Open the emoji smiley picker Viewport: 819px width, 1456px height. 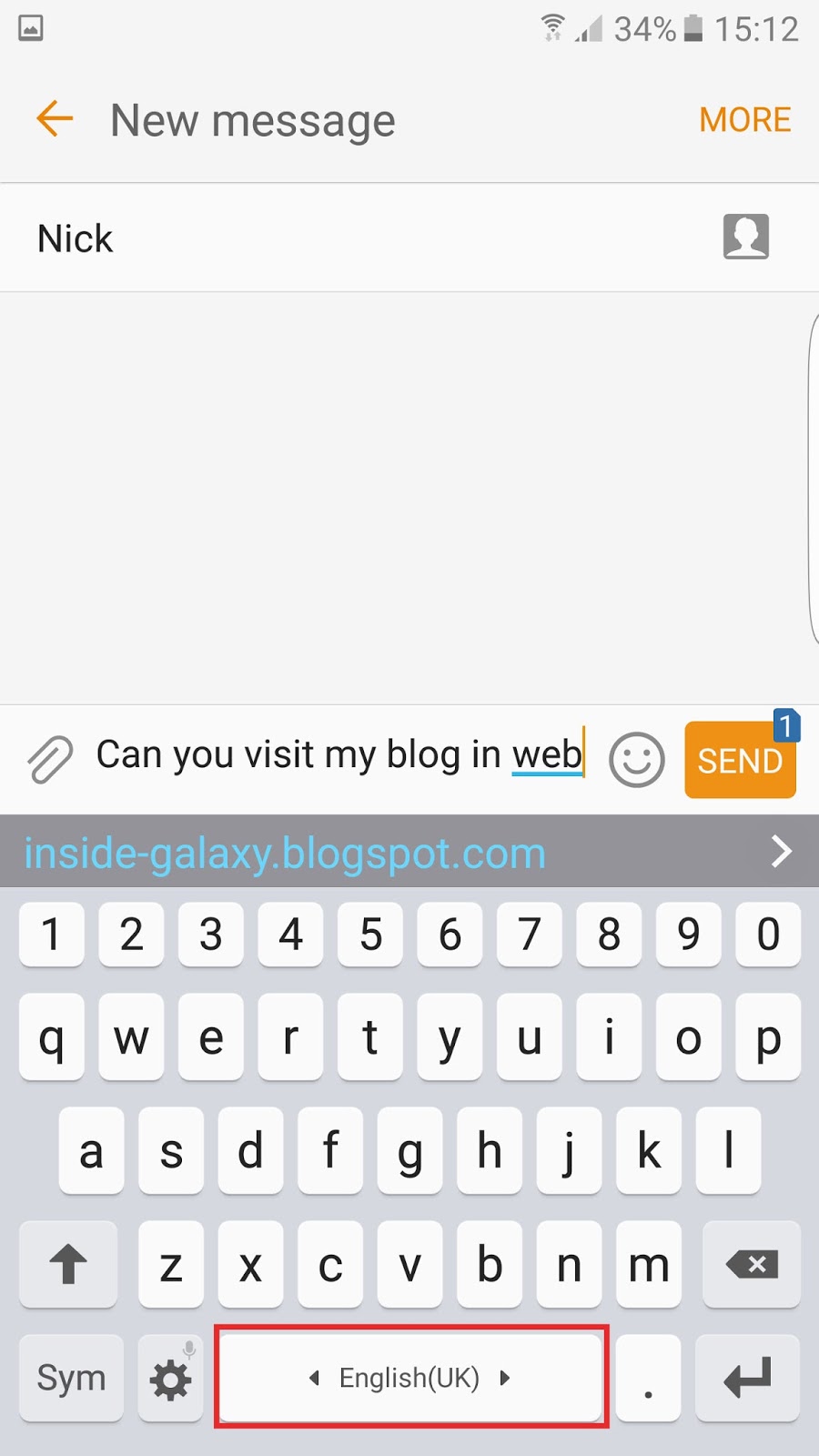pos(637,760)
